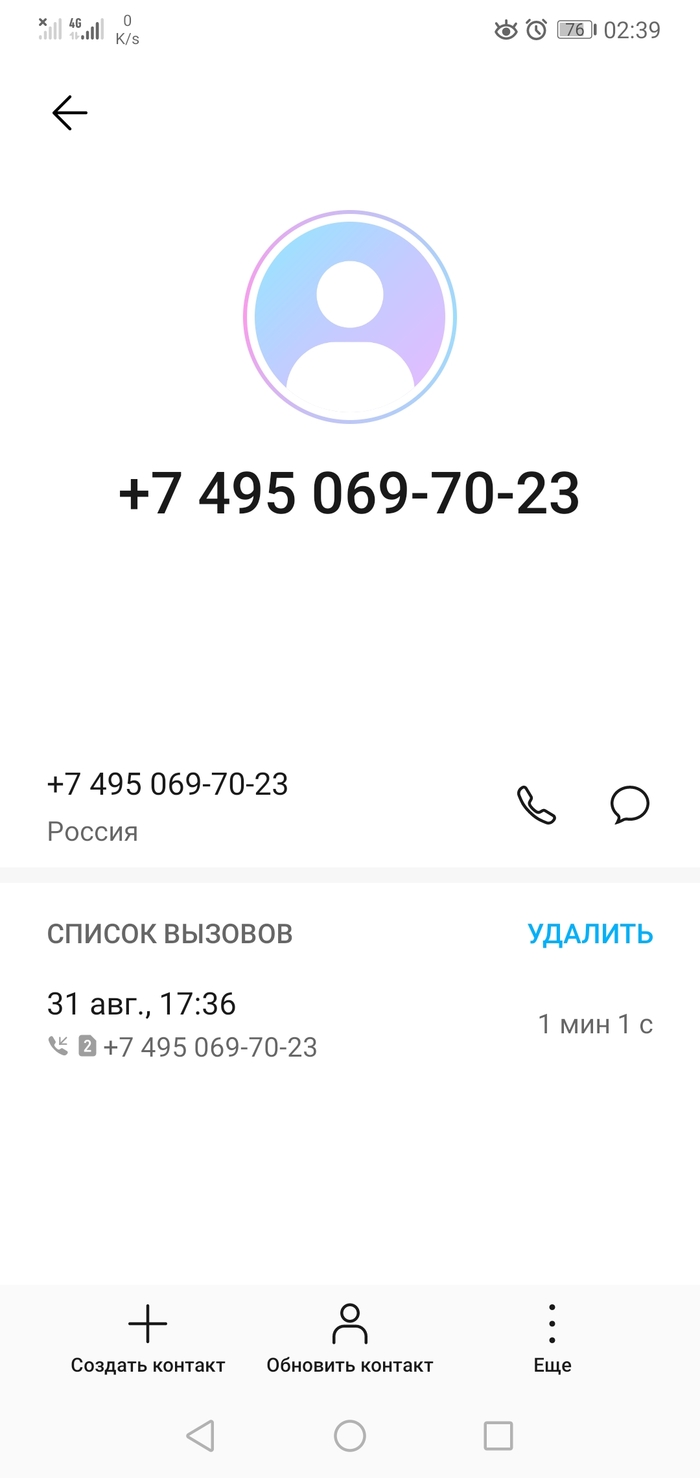Tap УДАЛИТЬ to clear the call list

[x=590, y=934]
